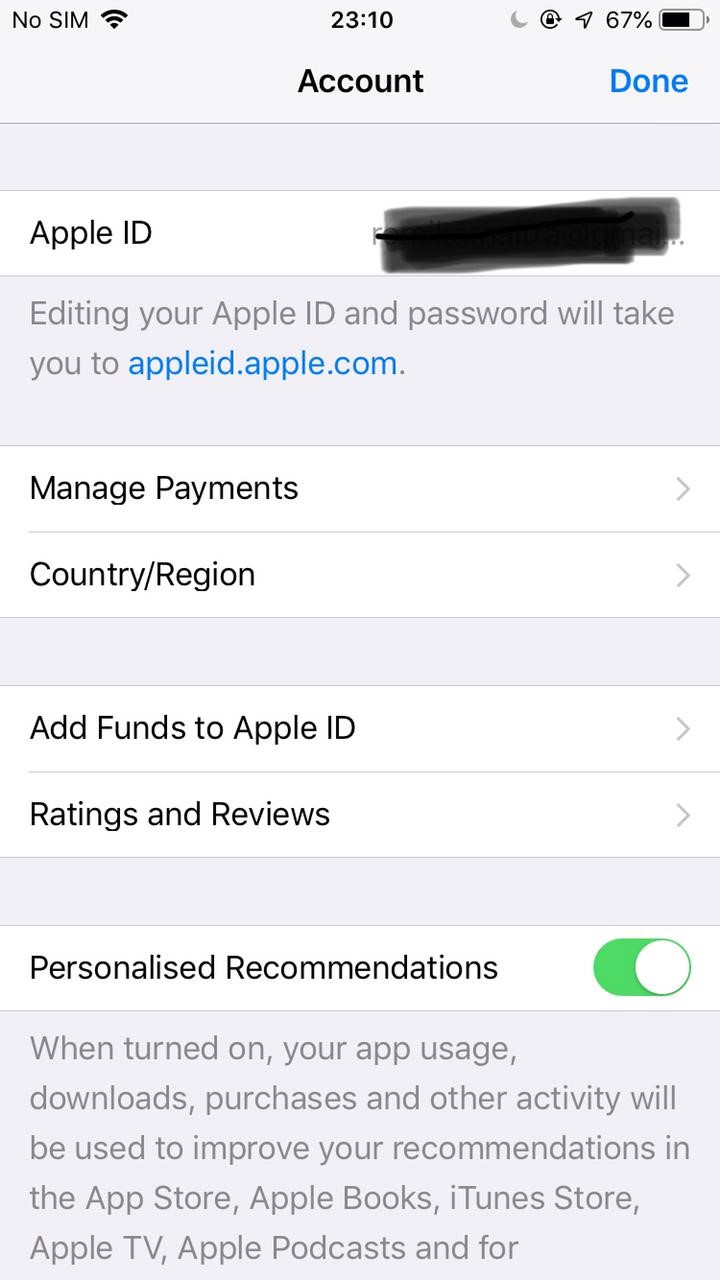Image resolution: width=720 pixels, height=1280 pixels.
Task: Open the Apple ID row
Action: click(360, 233)
